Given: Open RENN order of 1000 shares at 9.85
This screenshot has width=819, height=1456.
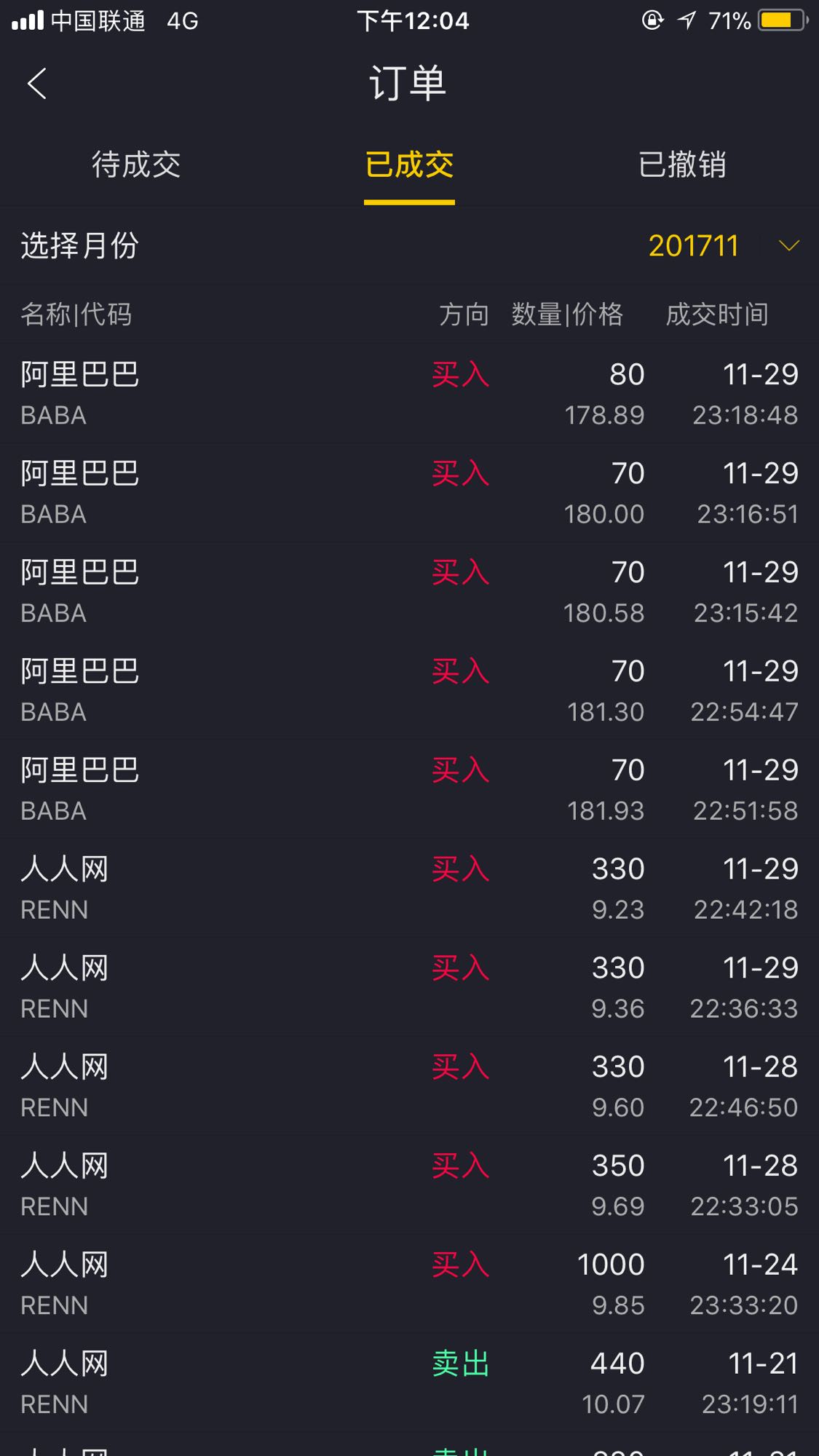Looking at the screenshot, I should [409, 1285].
